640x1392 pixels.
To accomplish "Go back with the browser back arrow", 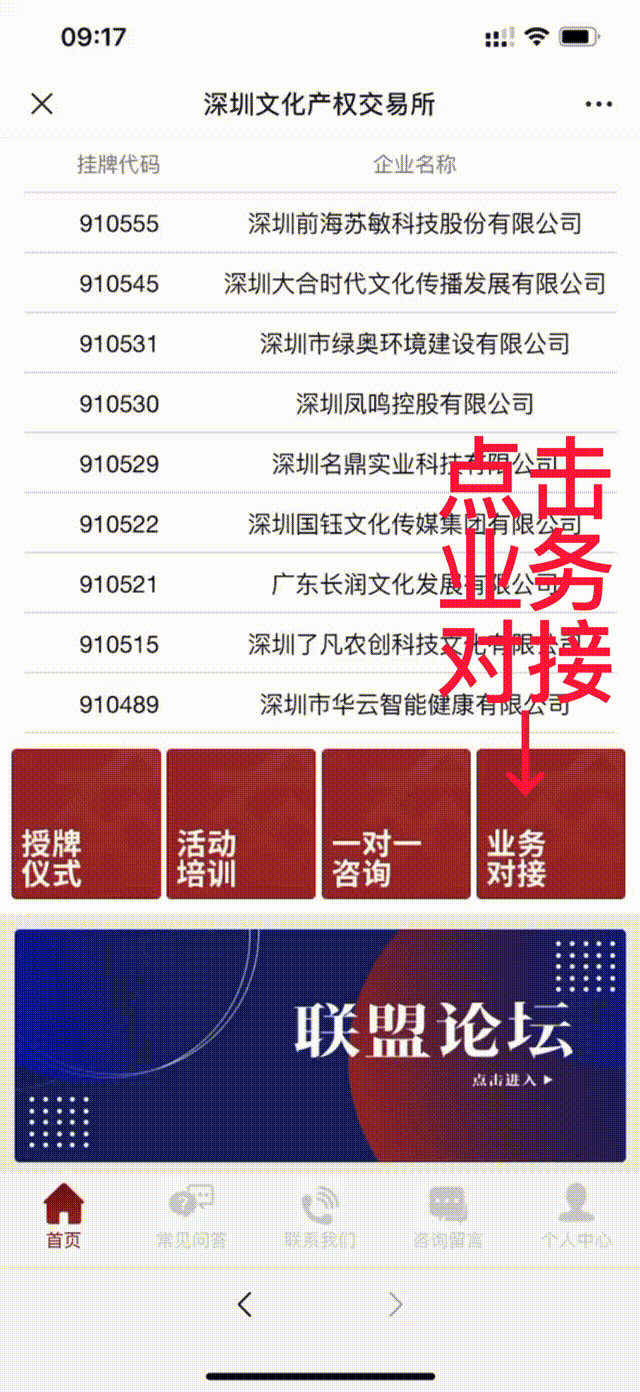I will [x=245, y=1303].
